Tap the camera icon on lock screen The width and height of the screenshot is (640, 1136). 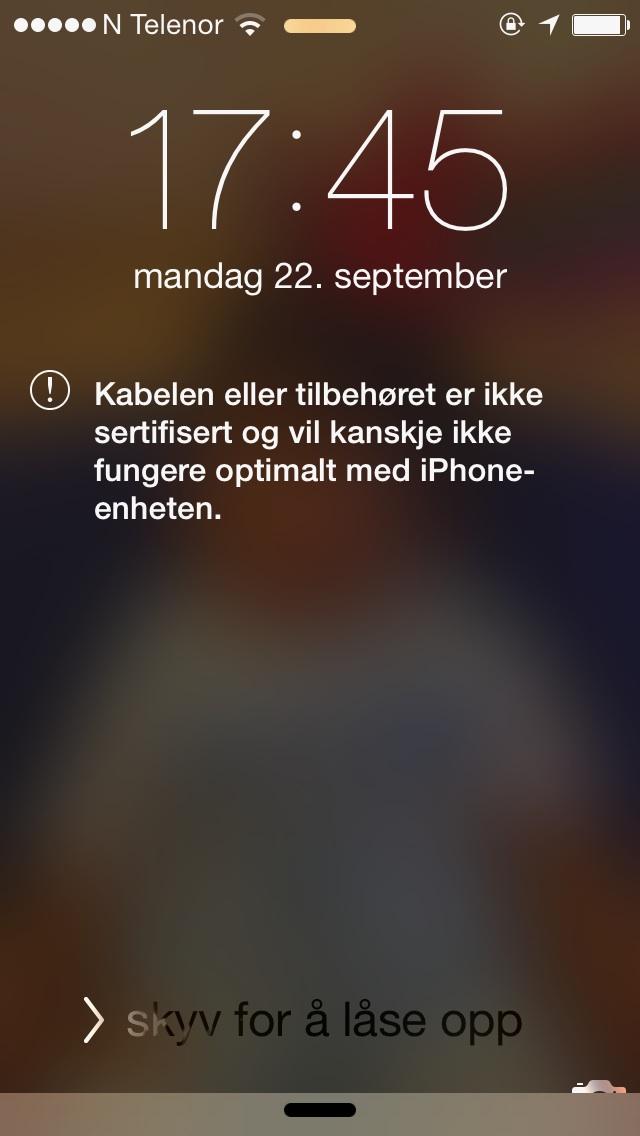click(x=597, y=1087)
